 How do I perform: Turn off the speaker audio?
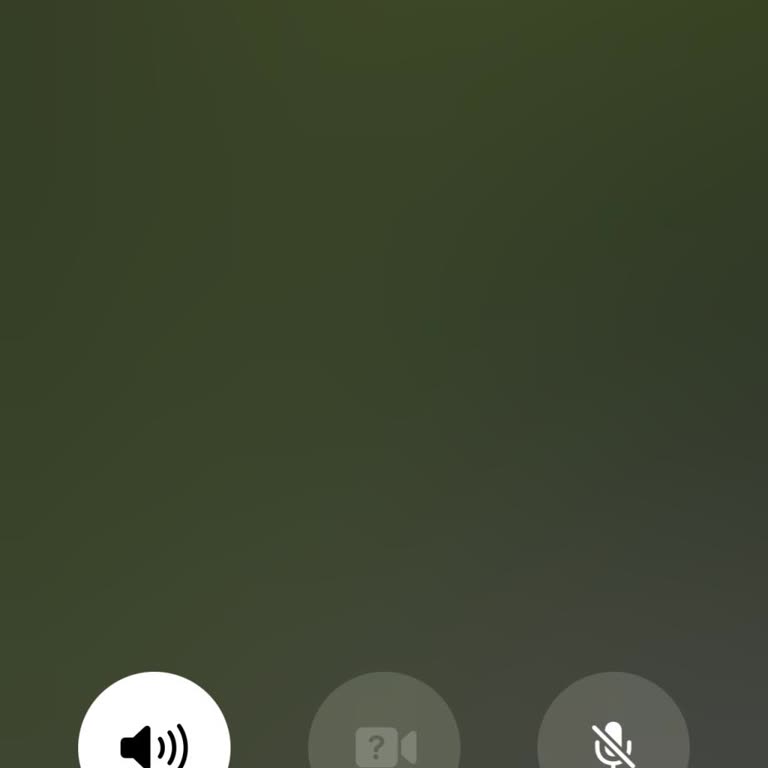[154, 737]
